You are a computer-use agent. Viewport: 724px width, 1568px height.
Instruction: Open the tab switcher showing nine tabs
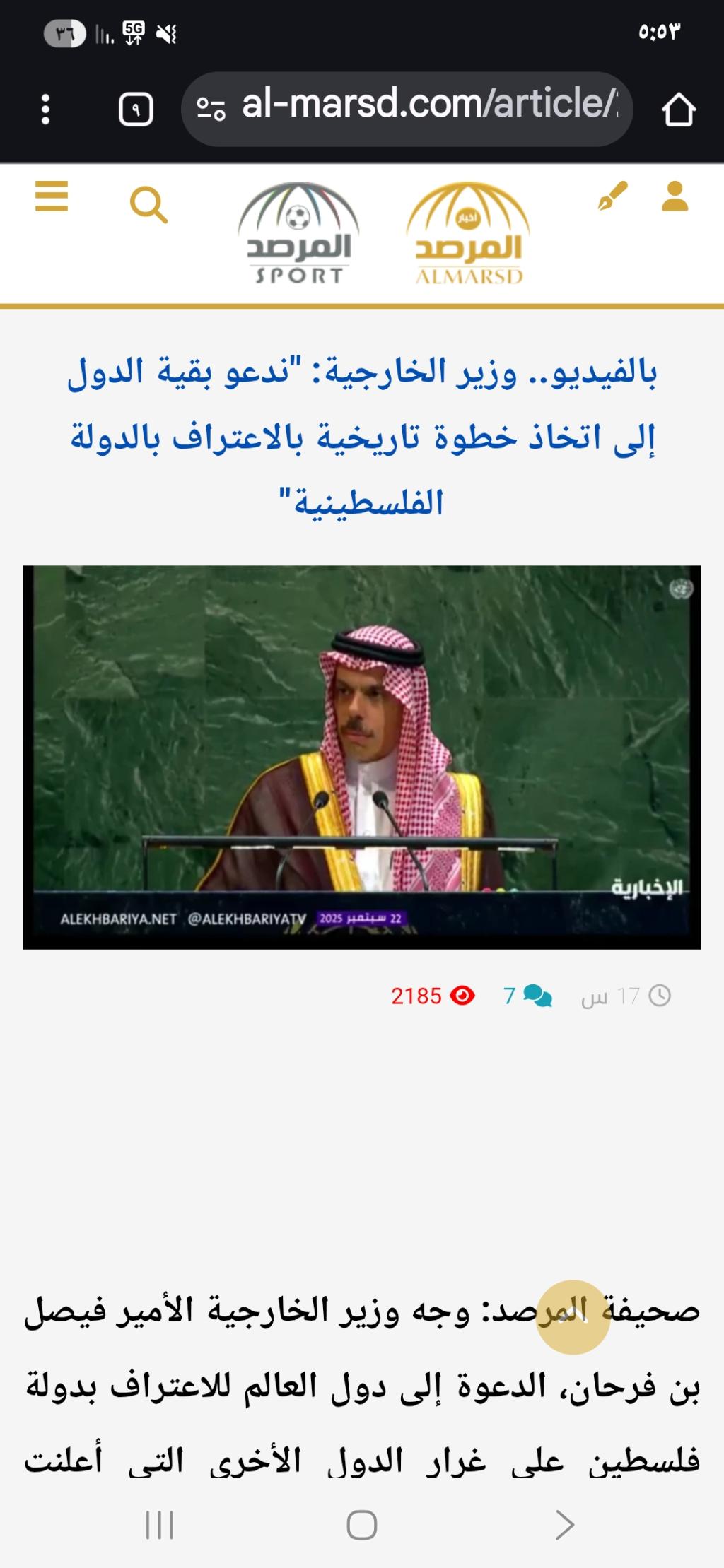click(x=136, y=110)
